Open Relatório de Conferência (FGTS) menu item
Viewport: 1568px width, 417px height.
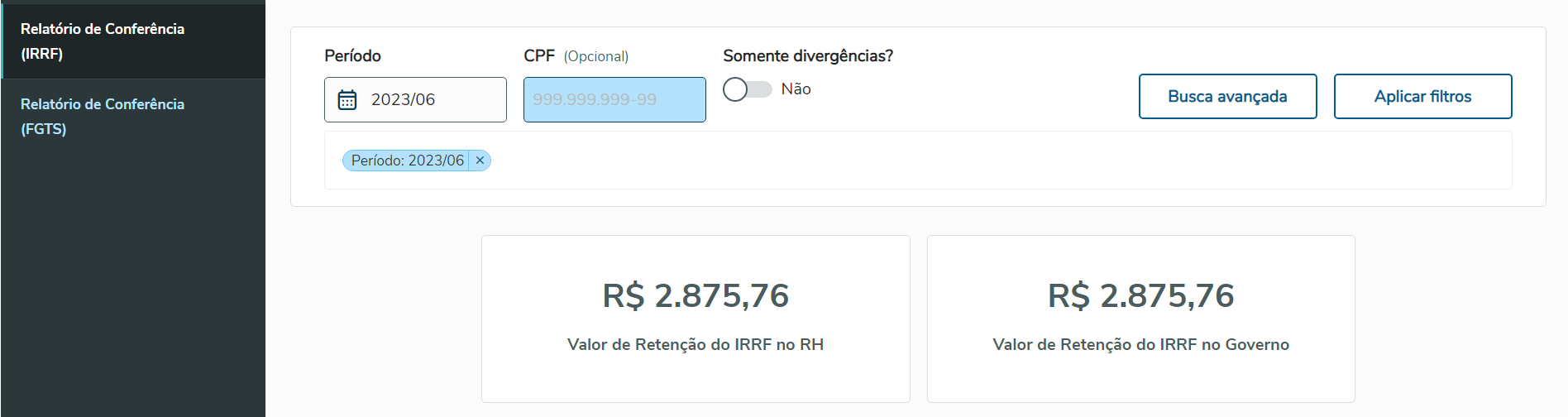pyautogui.click(x=103, y=117)
